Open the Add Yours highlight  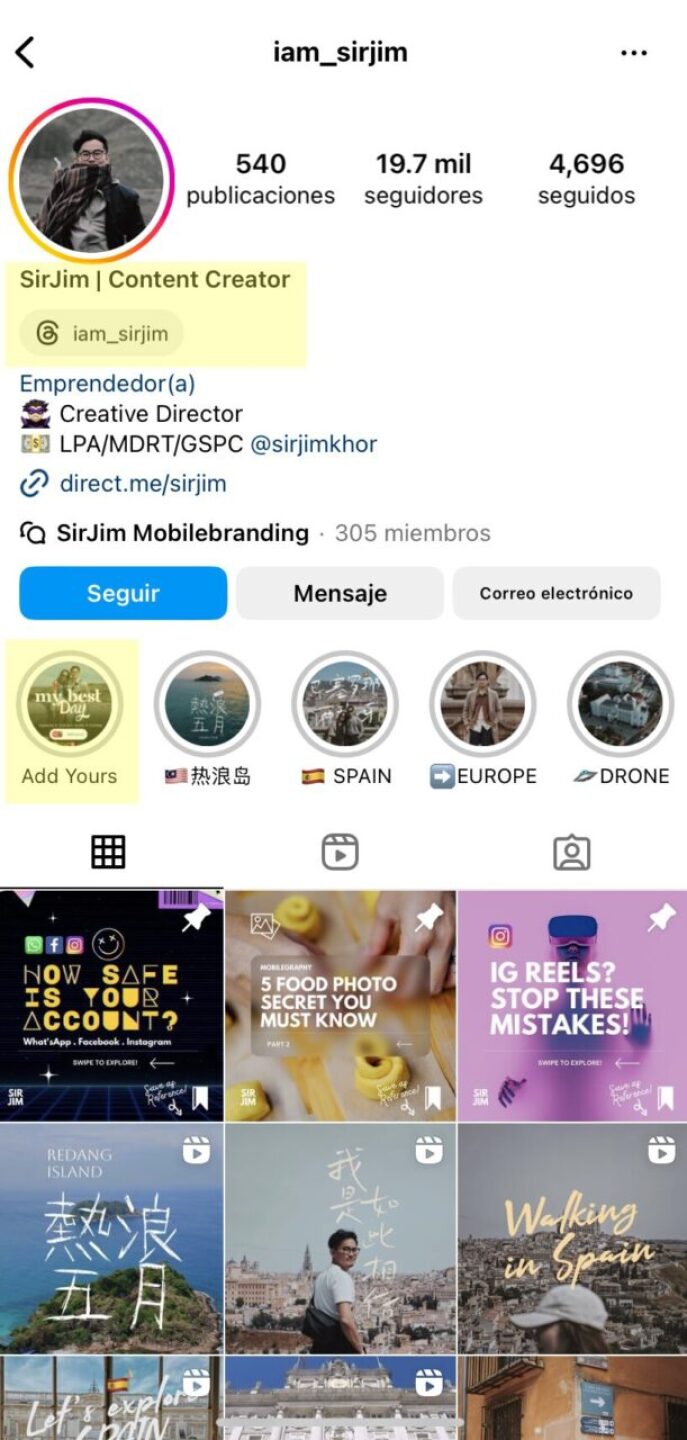70,705
